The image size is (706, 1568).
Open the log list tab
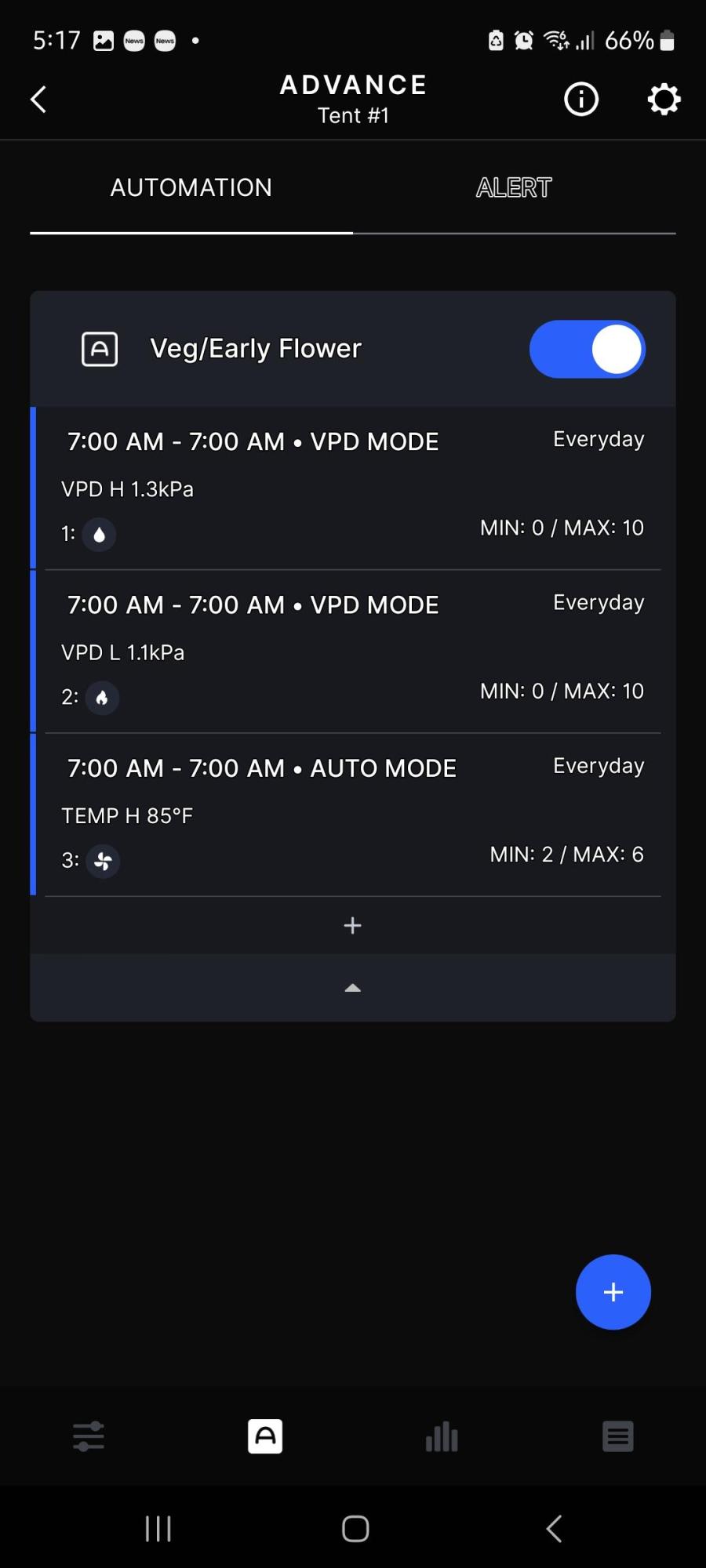[617, 1436]
